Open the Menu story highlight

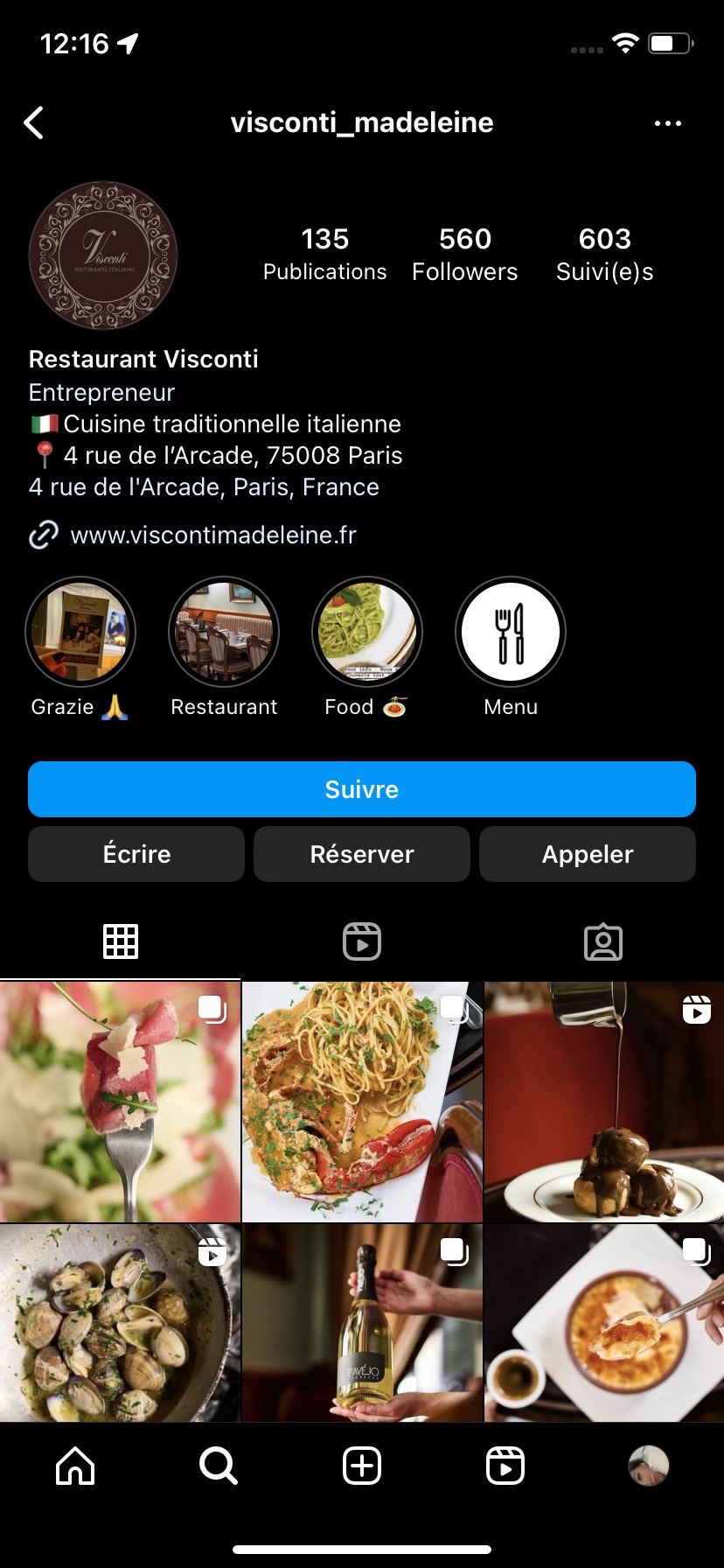tap(511, 632)
